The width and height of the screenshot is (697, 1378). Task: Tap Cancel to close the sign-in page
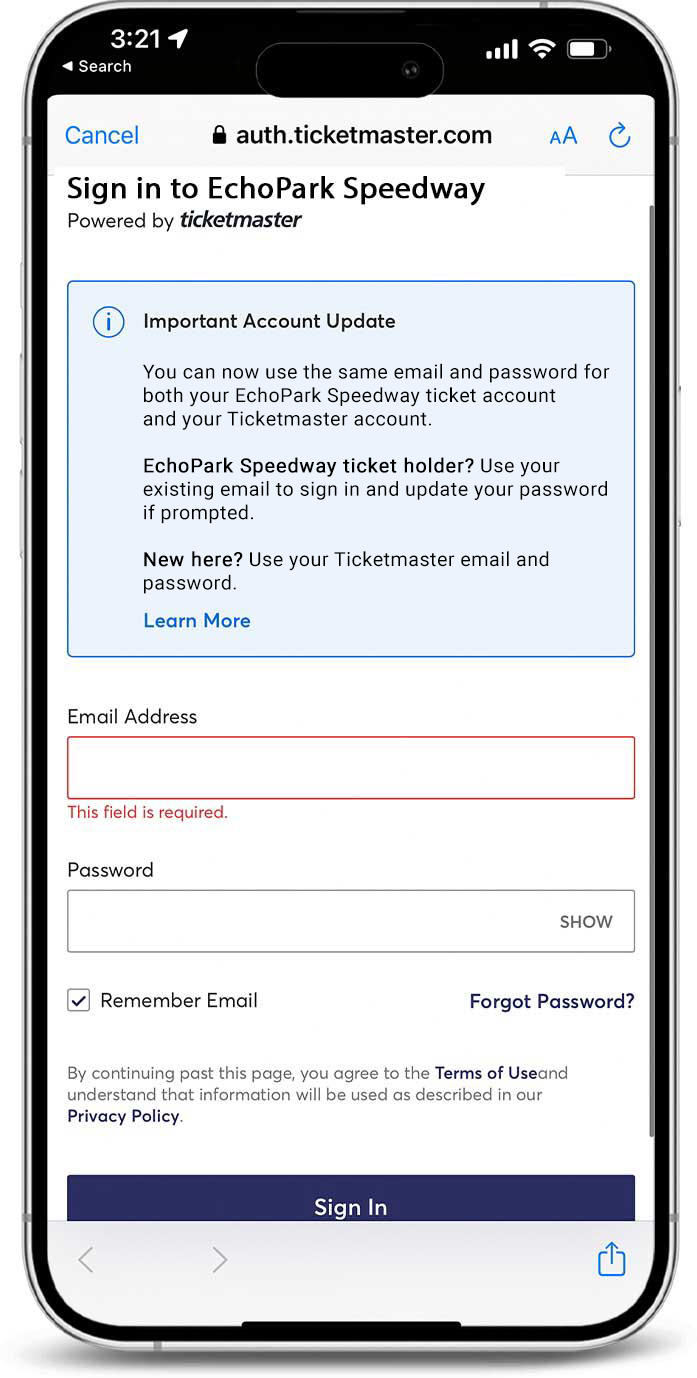pos(102,135)
